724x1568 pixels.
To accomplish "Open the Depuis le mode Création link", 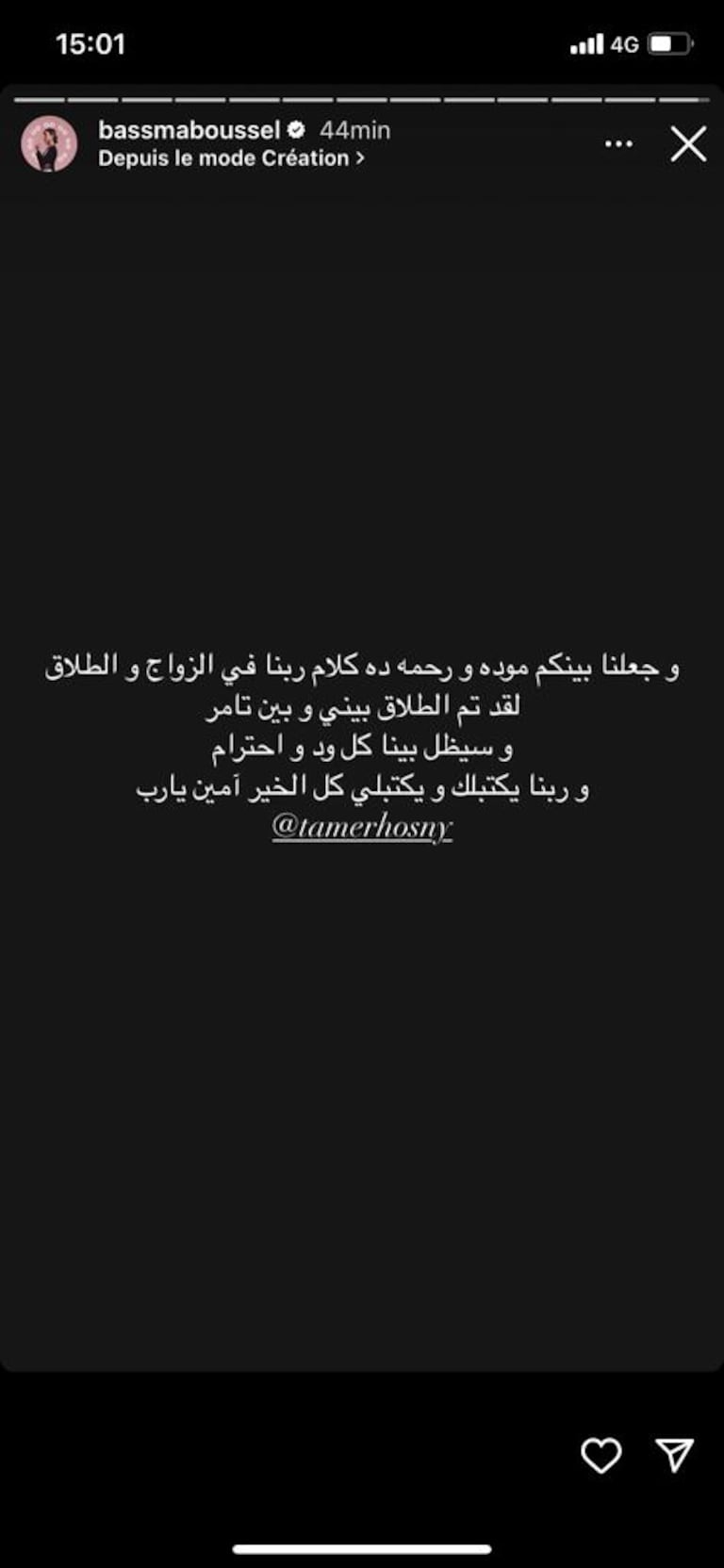I will coord(231,158).
